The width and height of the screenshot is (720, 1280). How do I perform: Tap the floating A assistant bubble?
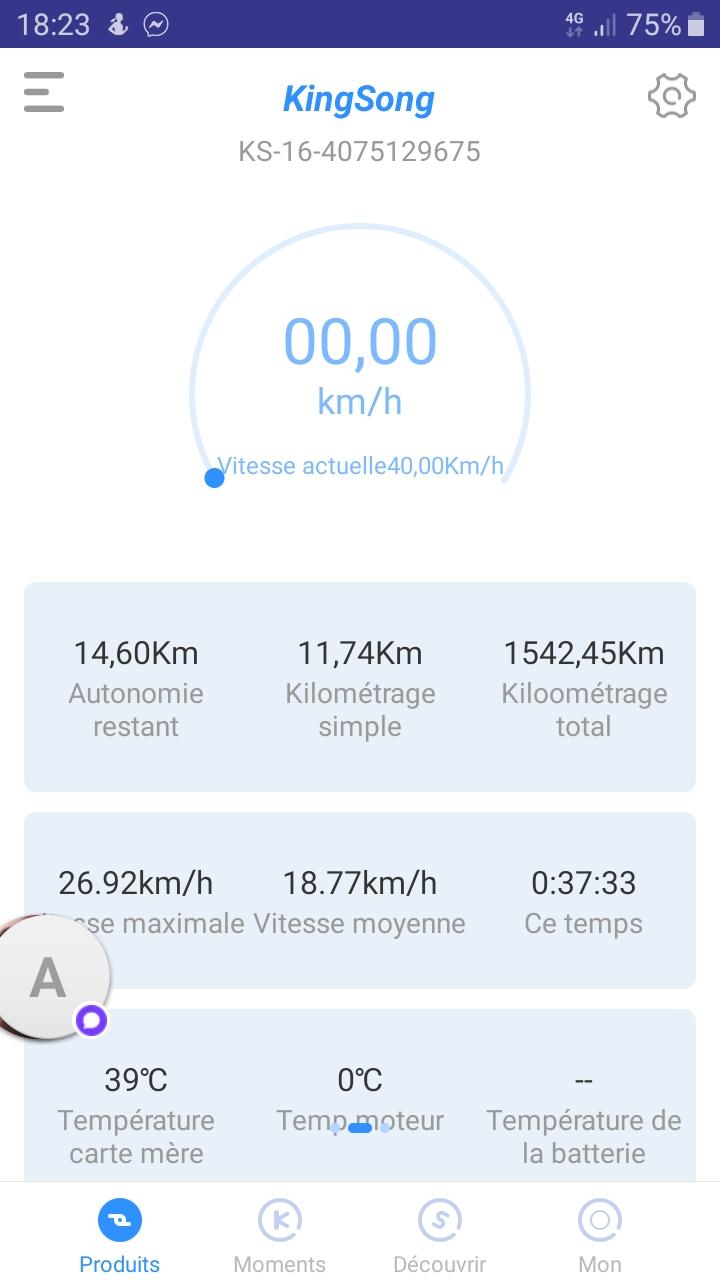50,976
